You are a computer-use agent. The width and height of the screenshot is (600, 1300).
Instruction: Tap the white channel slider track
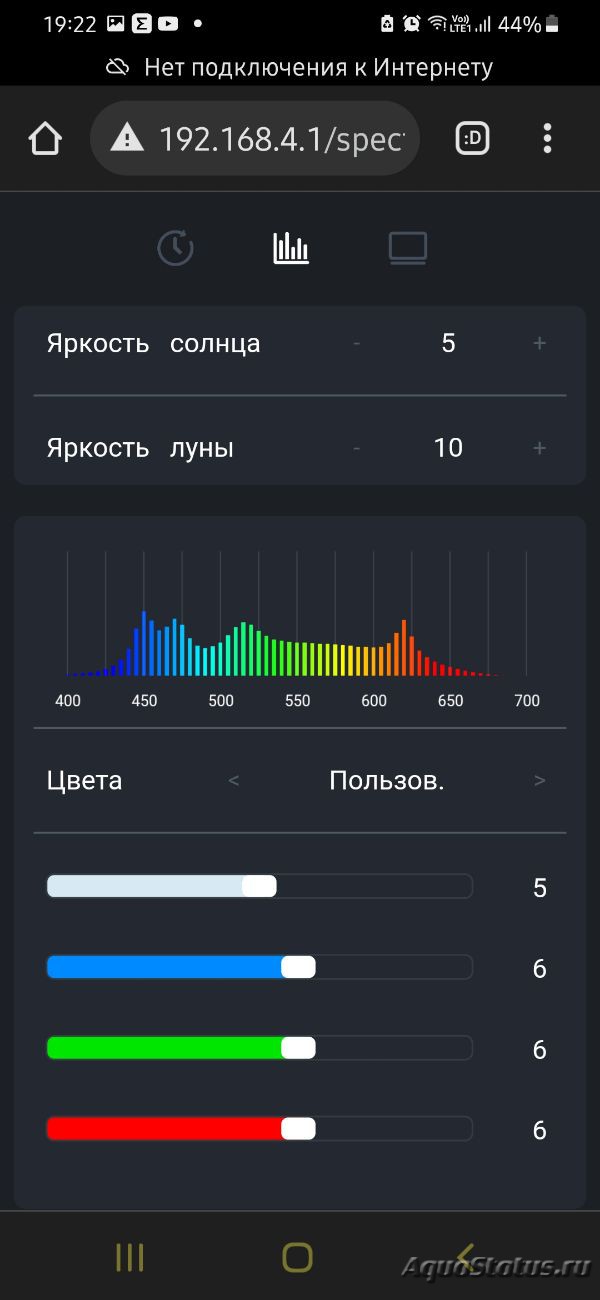tap(260, 886)
